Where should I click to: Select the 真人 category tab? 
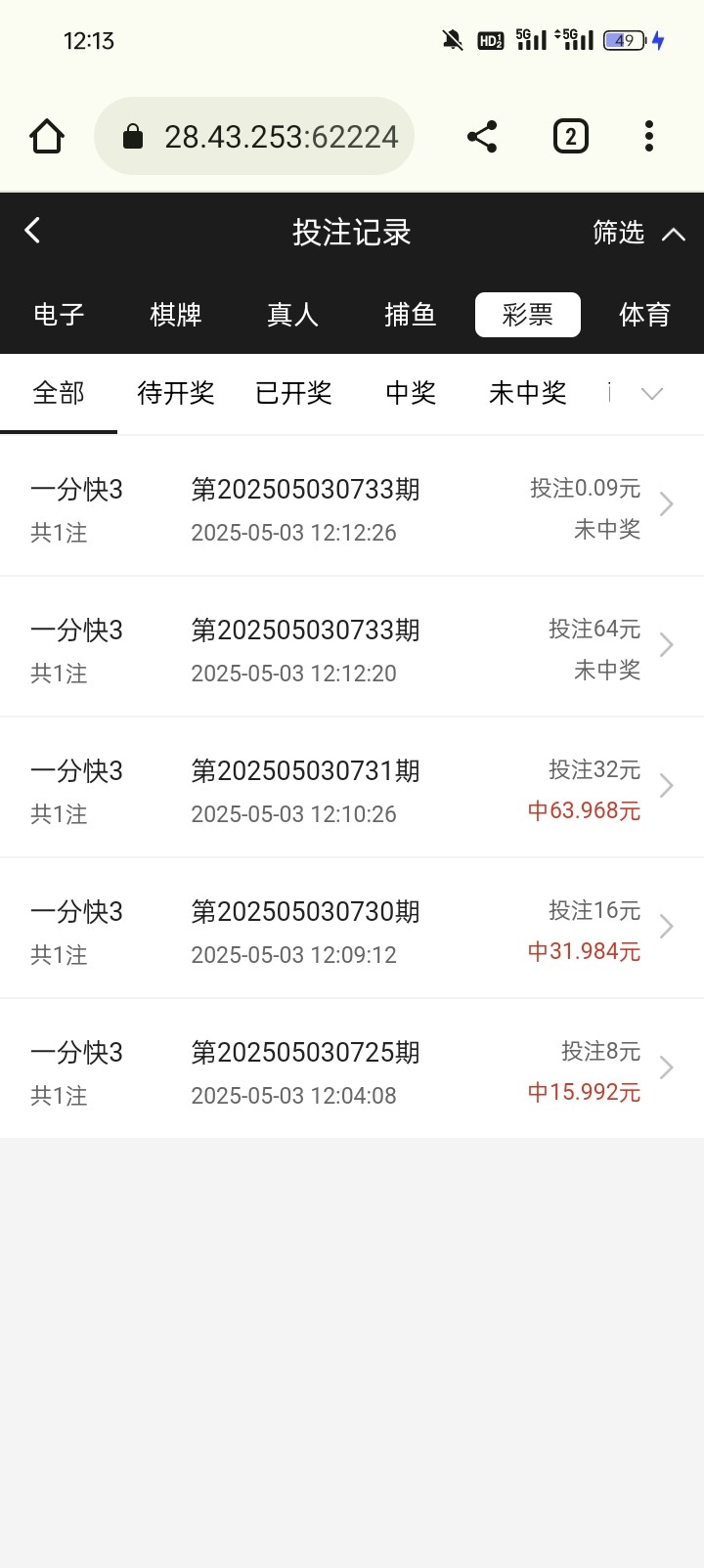pos(293,315)
